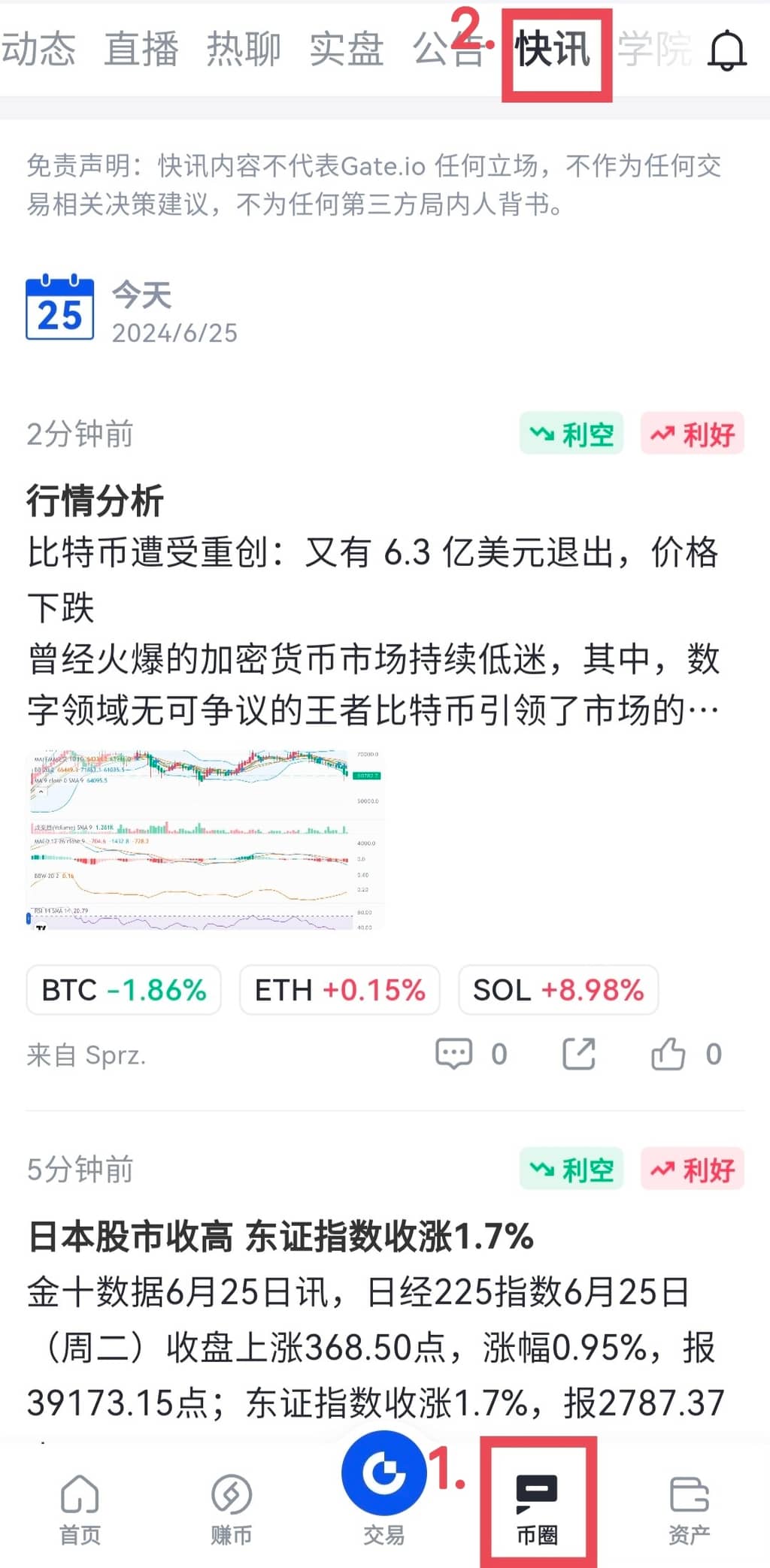Like the 行情分析 news
Screen dimensions: 770x1568
tap(668, 1054)
